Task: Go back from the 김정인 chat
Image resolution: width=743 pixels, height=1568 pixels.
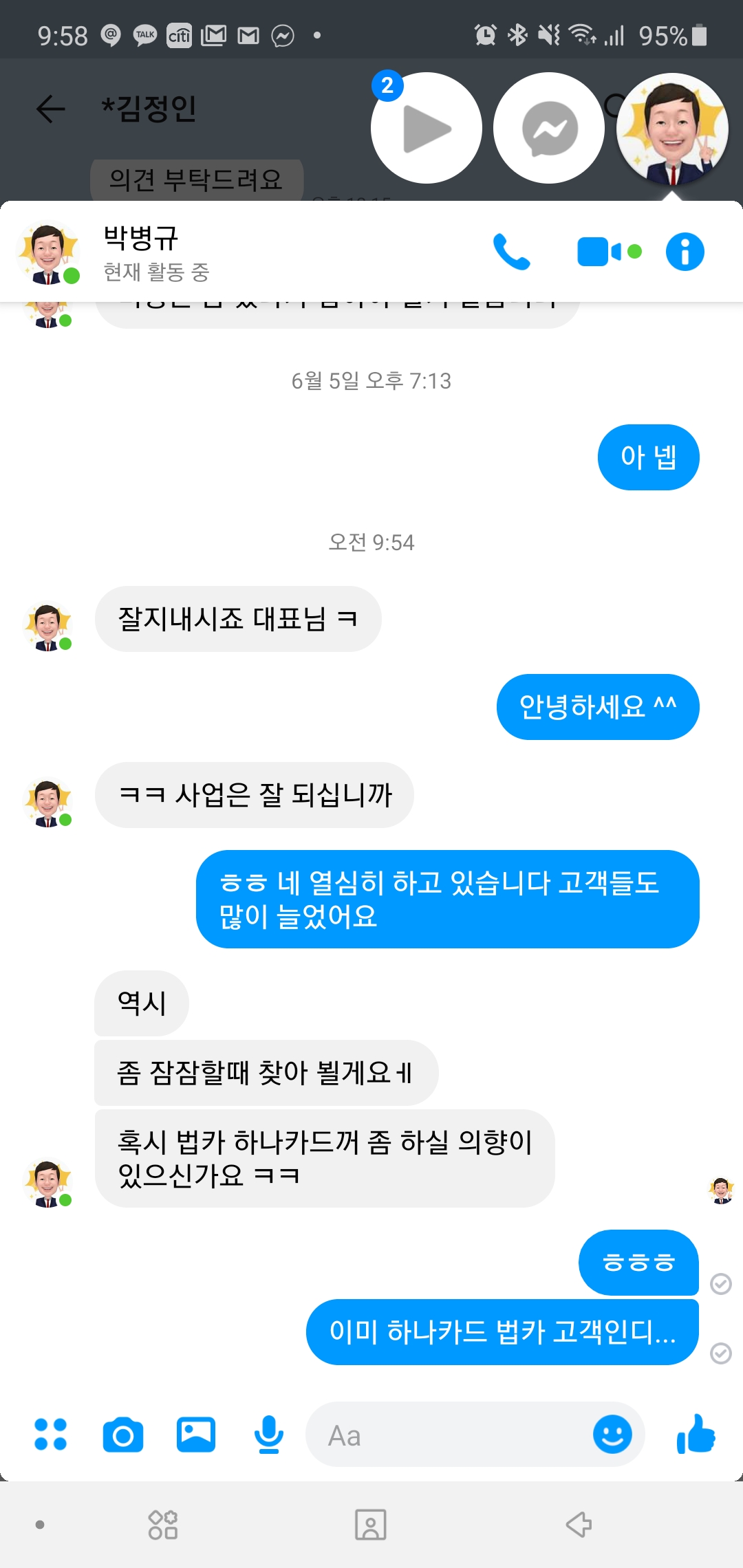Action: [51, 109]
